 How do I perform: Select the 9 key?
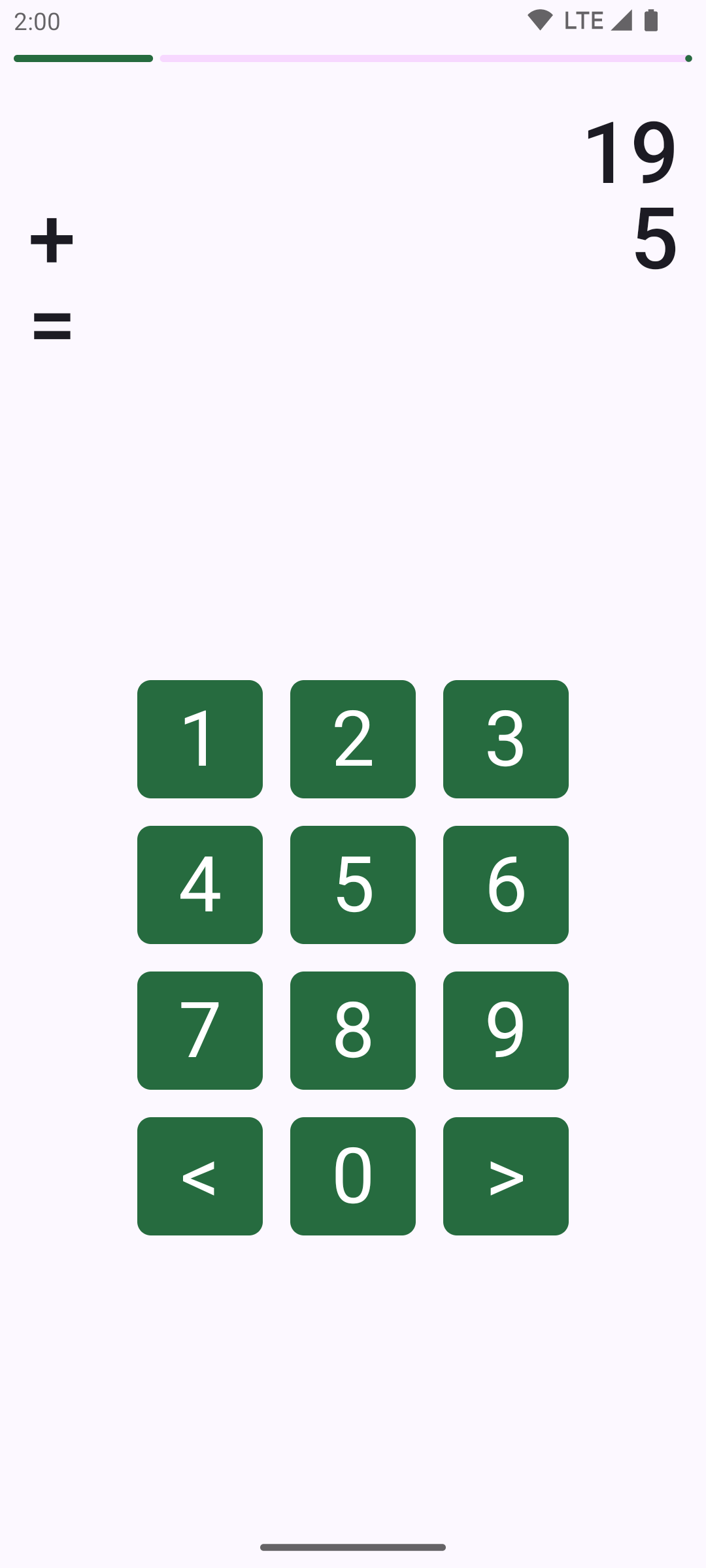pyautogui.click(x=506, y=1030)
